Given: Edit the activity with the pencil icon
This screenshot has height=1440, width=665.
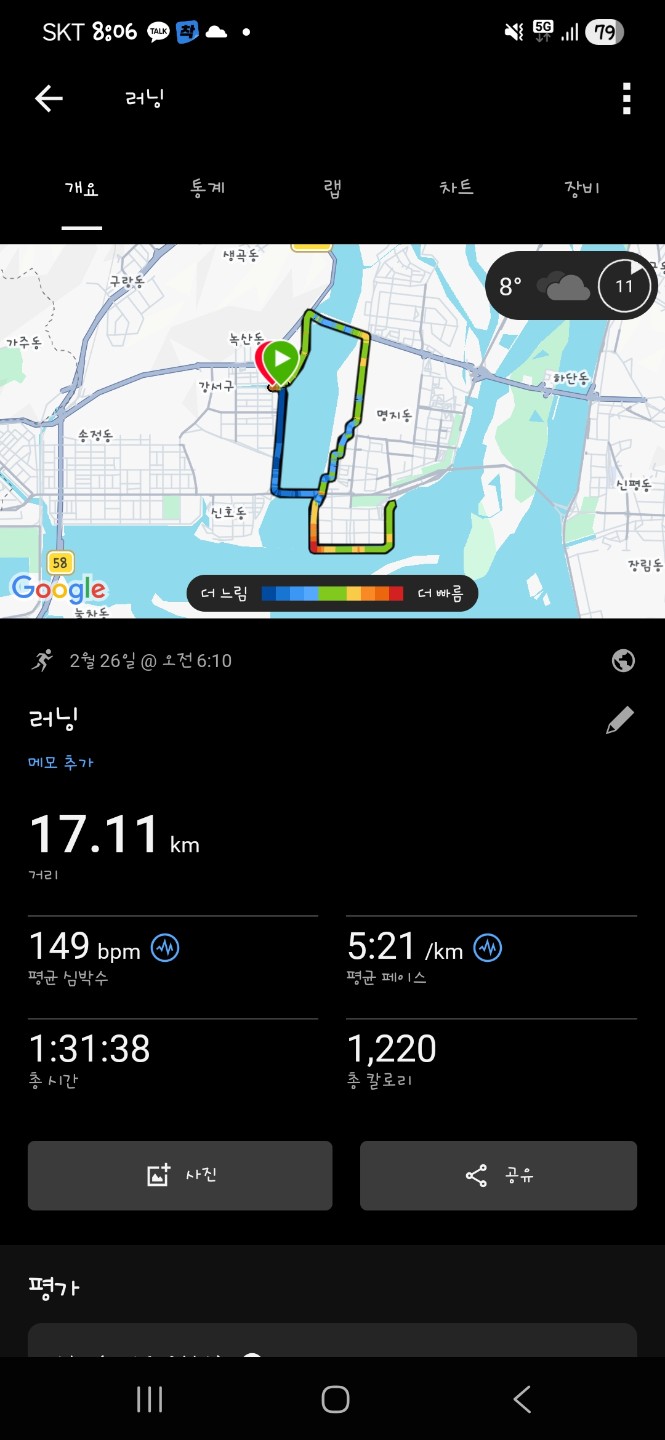Looking at the screenshot, I should (620, 720).
